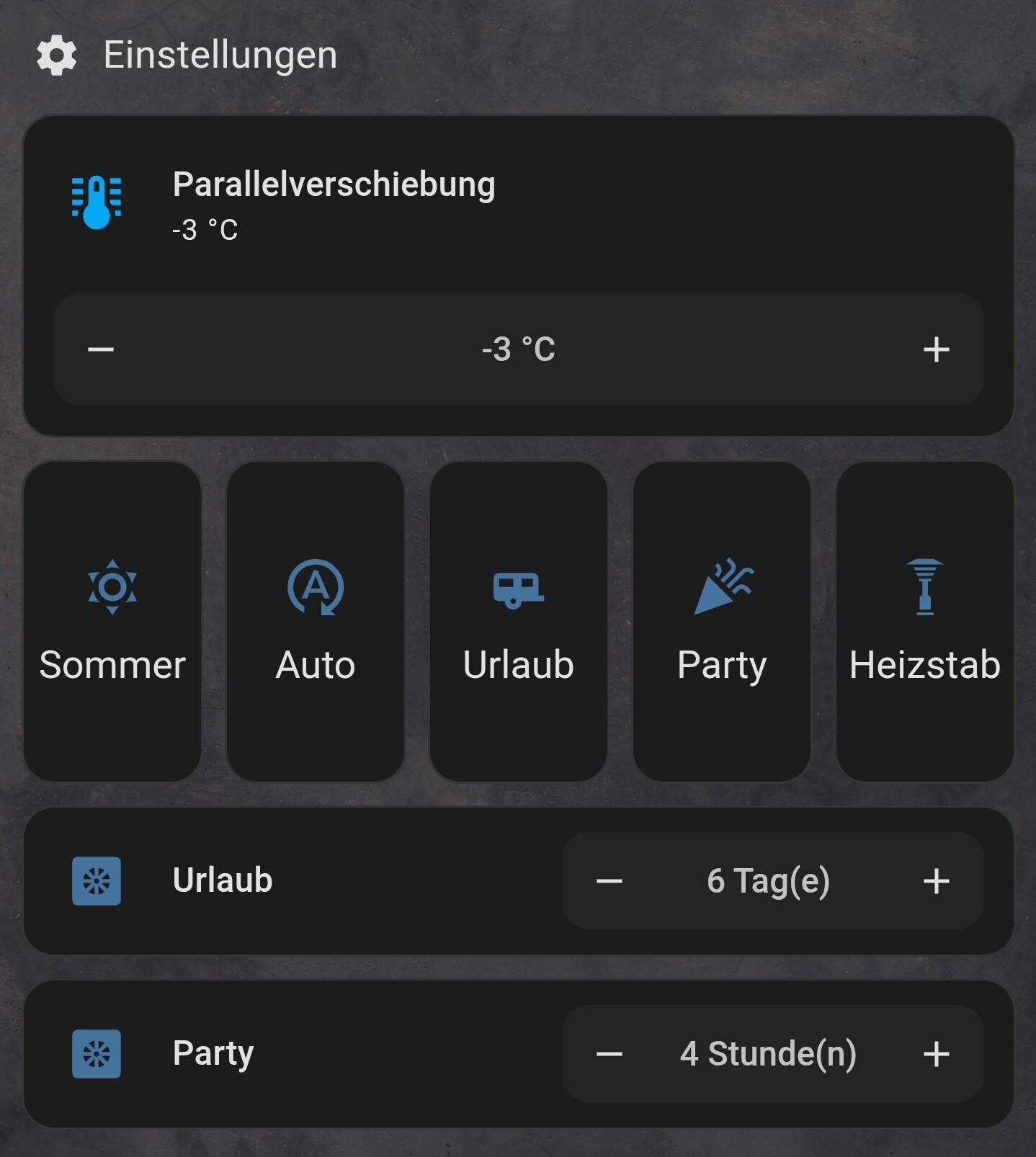Decrease Party duration hours

[x=609, y=1054]
